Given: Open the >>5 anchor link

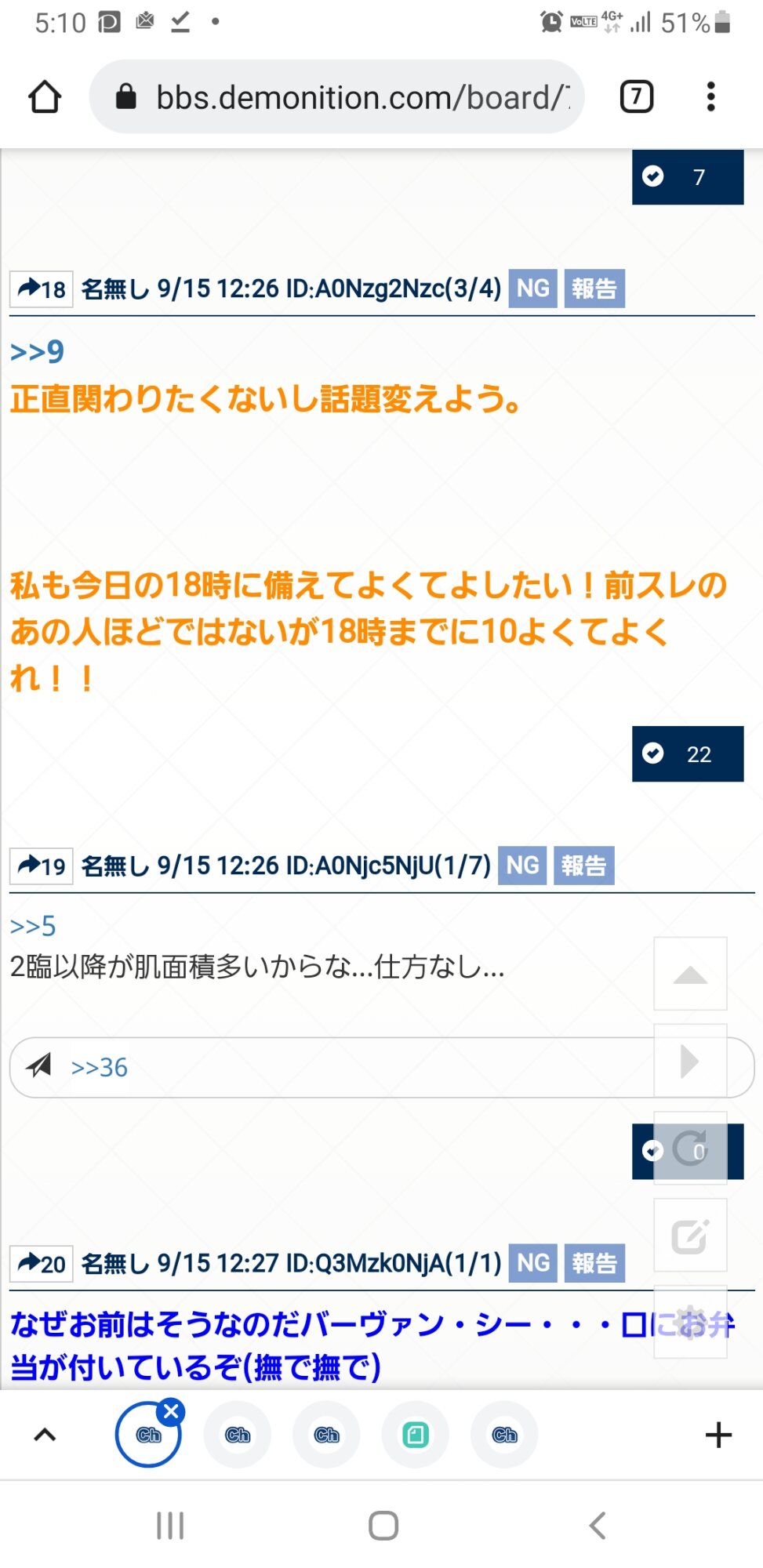Looking at the screenshot, I should point(33,926).
